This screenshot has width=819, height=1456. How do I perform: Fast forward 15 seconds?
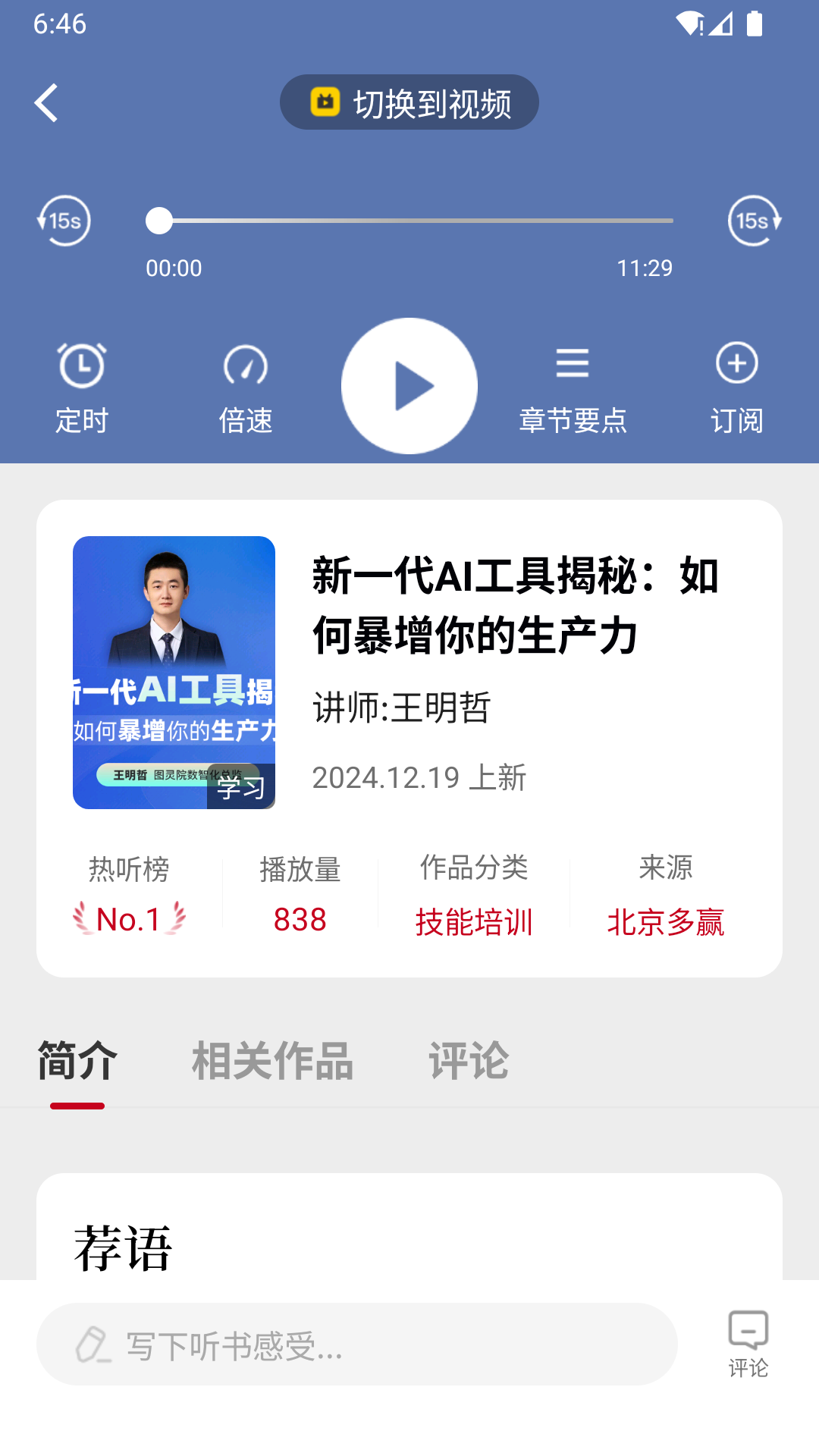[753, 221]
